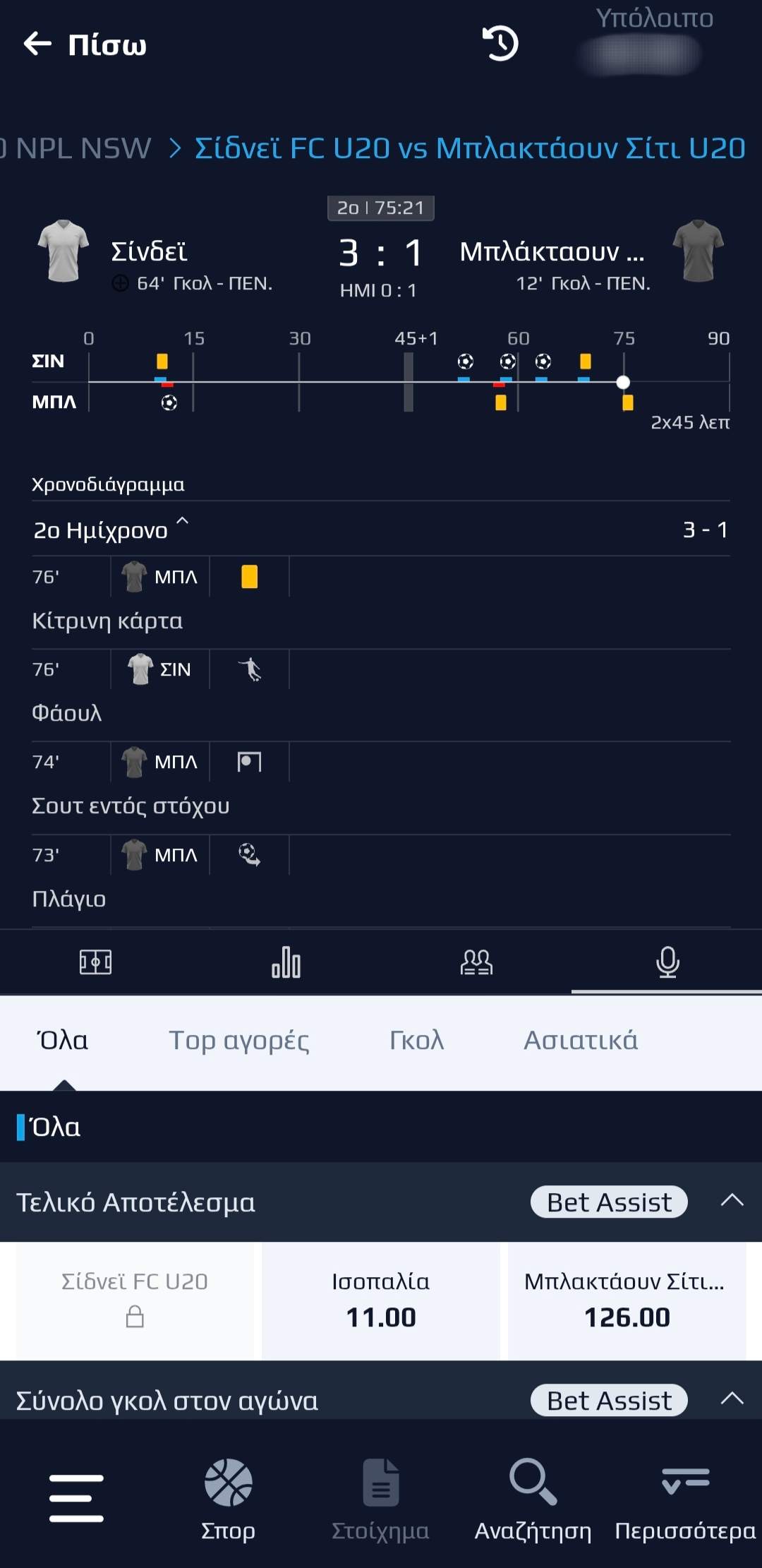The image size is (762, 1568).
Task: Go back with the Πίσω arrow
Action: point(85,44)
